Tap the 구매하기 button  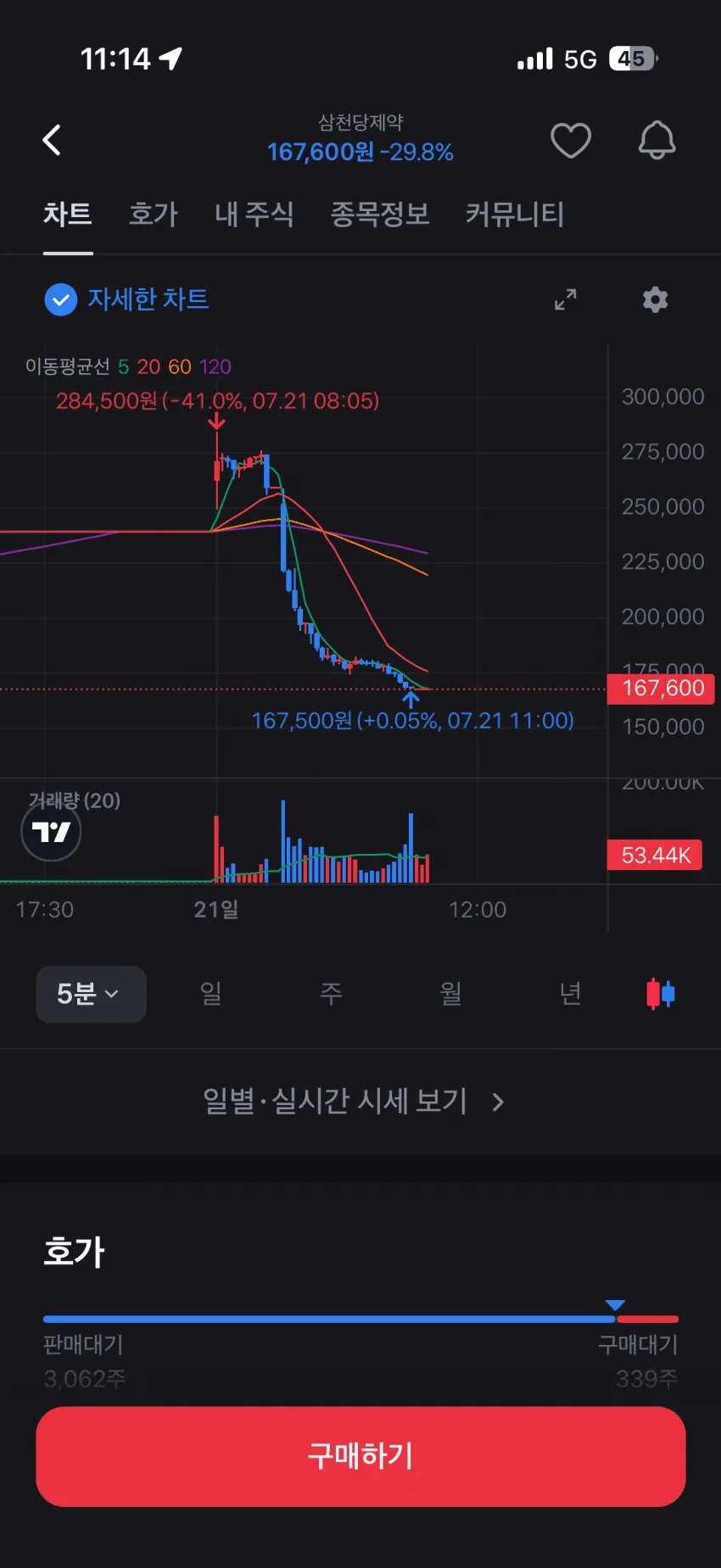(360, 1456)
